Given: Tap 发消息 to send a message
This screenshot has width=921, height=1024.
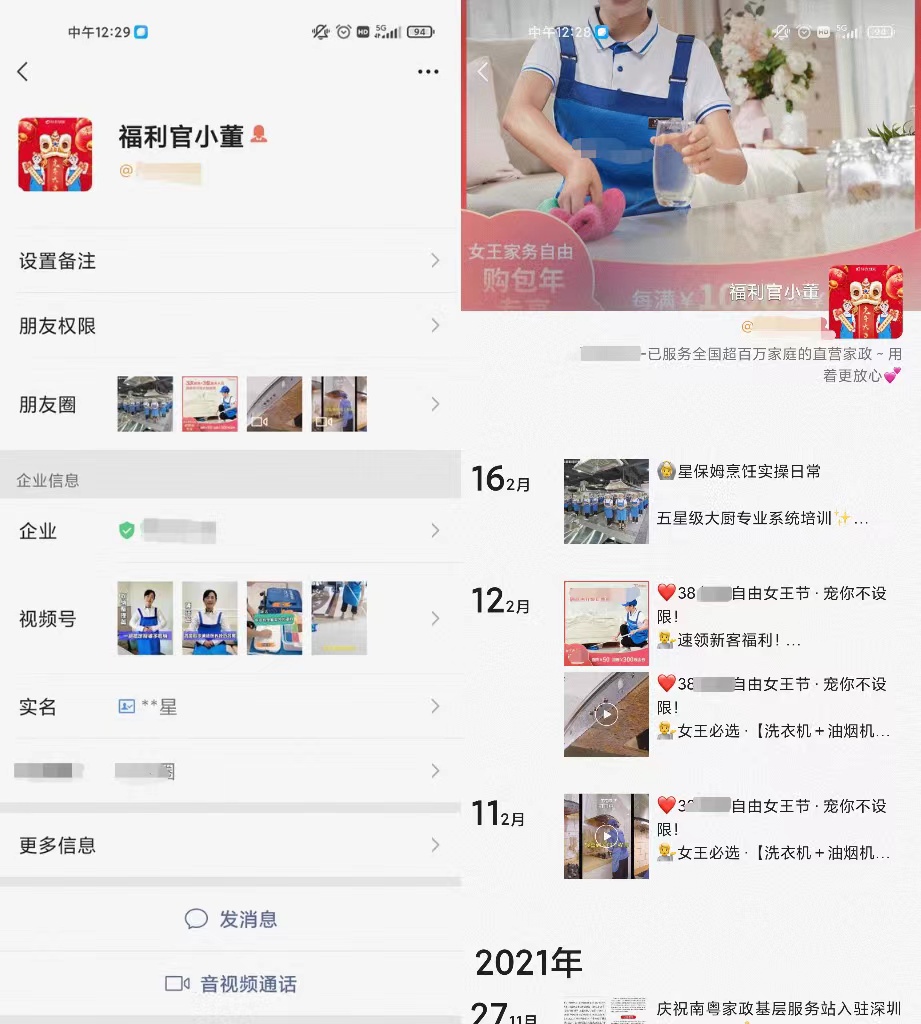Looking at the screenshot, I should point(231,919).
